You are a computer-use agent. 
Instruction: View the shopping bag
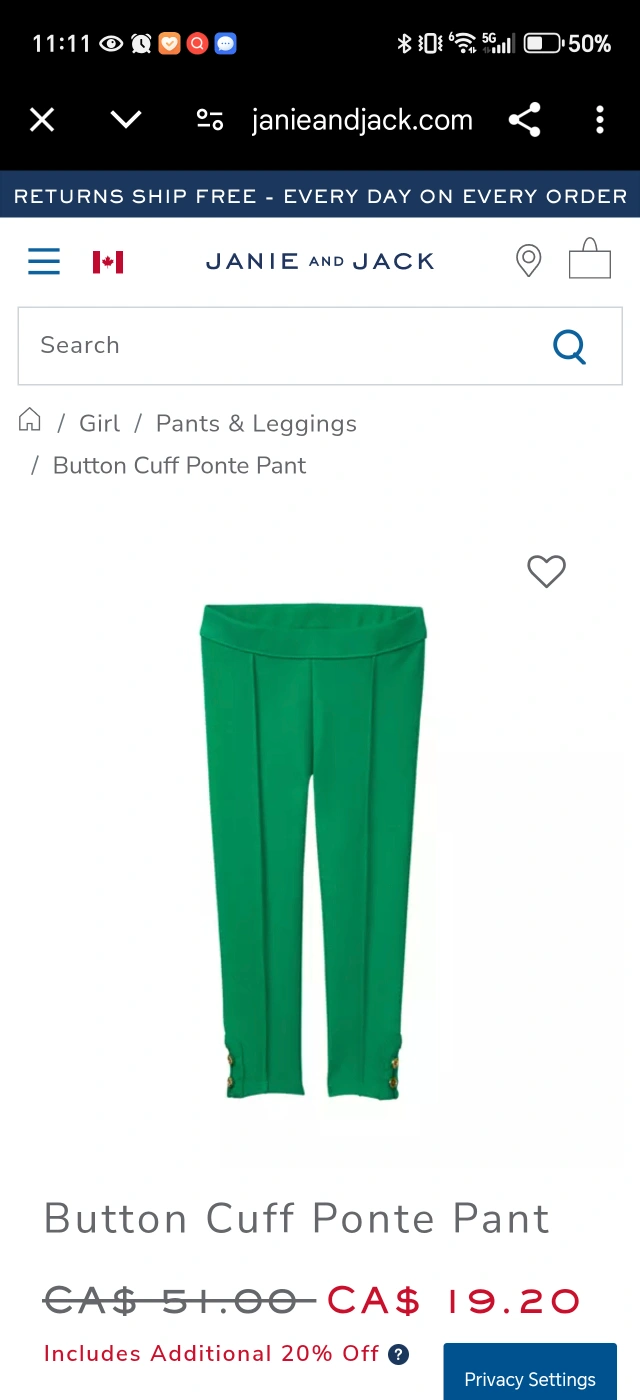click(589, 260)
